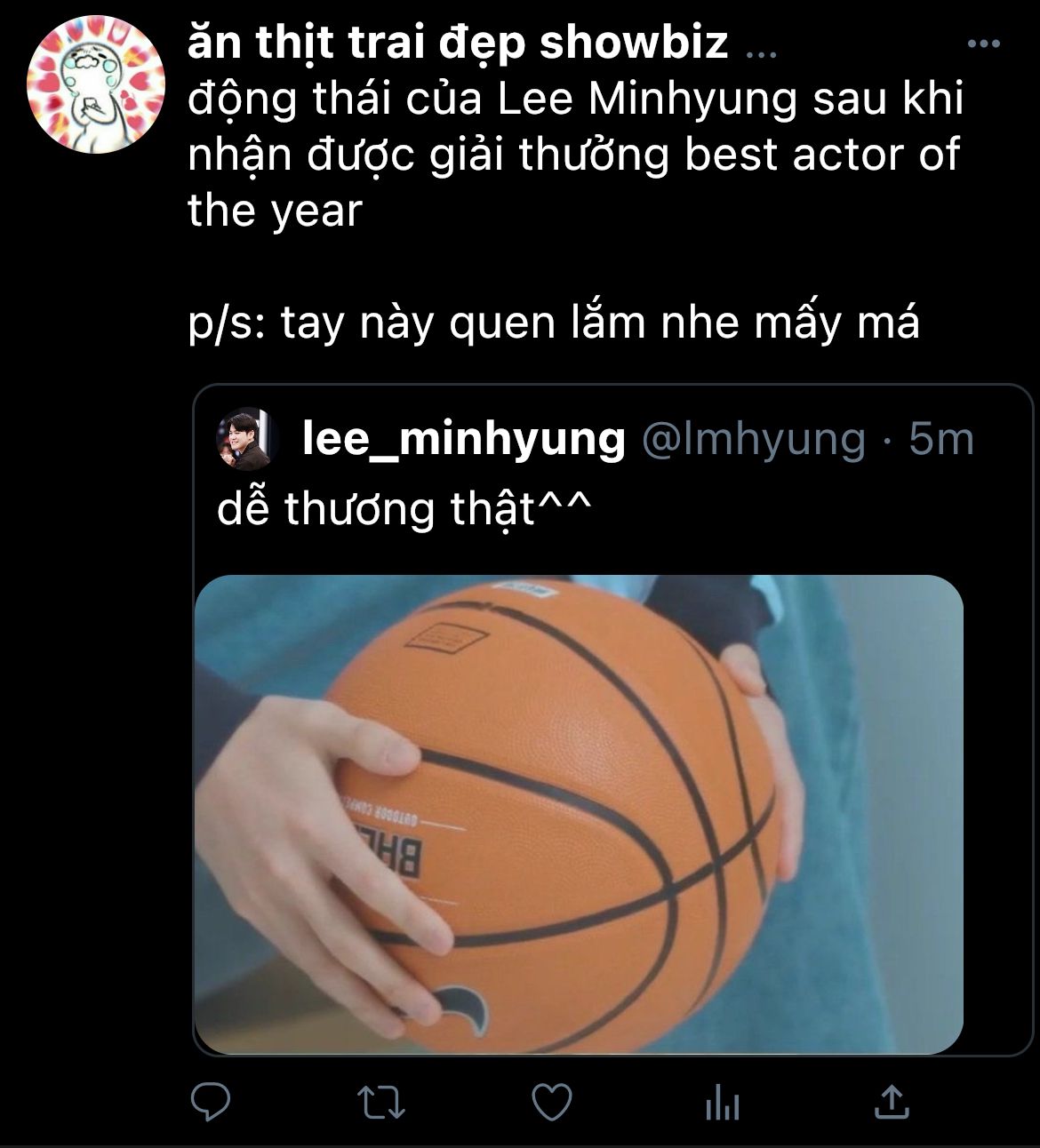View tweet analytics
The width and height of the screenshot is (1040, 1148).
click(721, 1103)
